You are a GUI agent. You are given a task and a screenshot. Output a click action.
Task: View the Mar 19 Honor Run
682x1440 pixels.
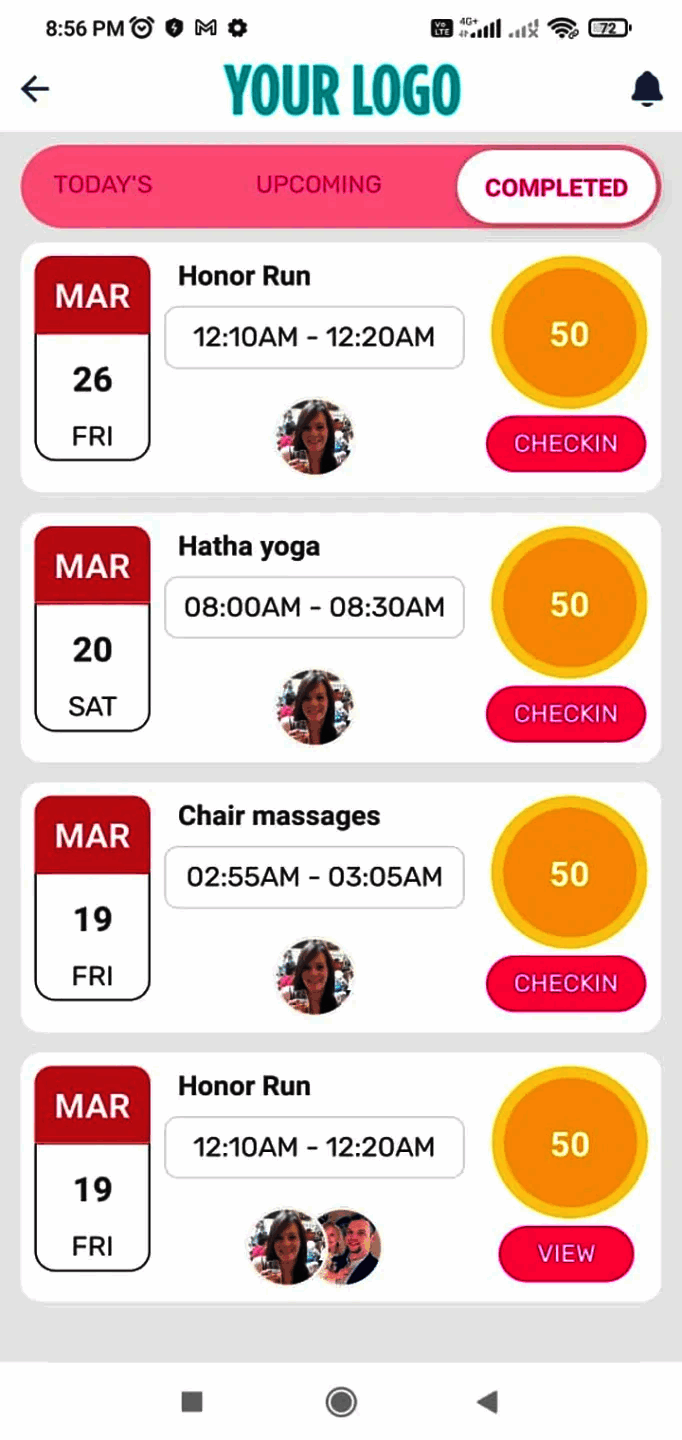click(566, 1253)
